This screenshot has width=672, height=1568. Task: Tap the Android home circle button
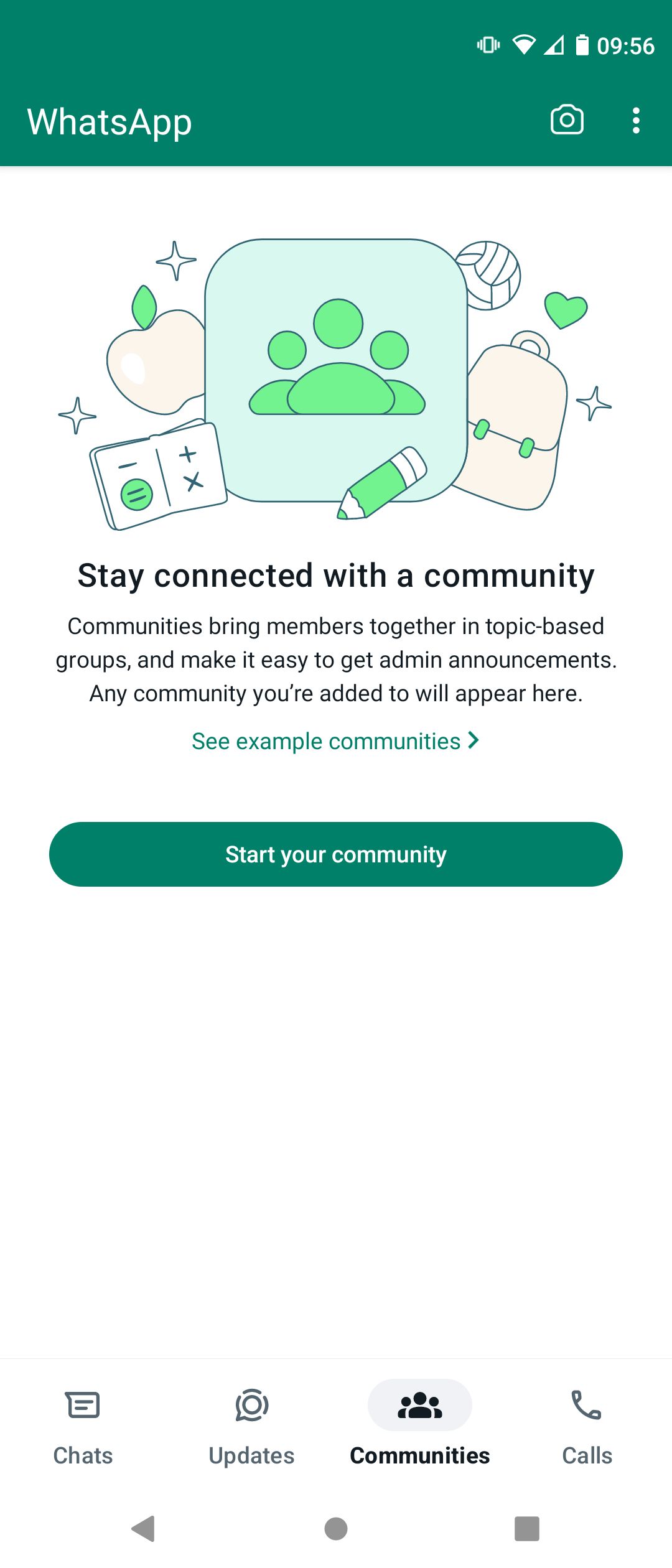(x=336, y=1527)
